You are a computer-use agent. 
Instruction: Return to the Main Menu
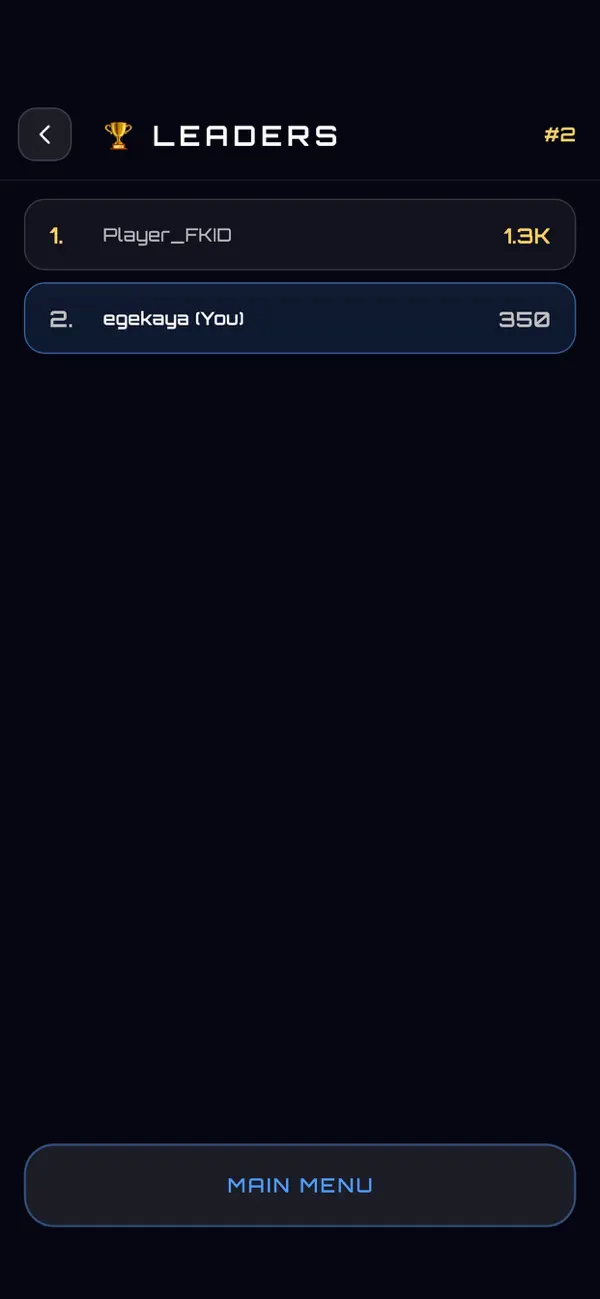(x=300, y=1185)
